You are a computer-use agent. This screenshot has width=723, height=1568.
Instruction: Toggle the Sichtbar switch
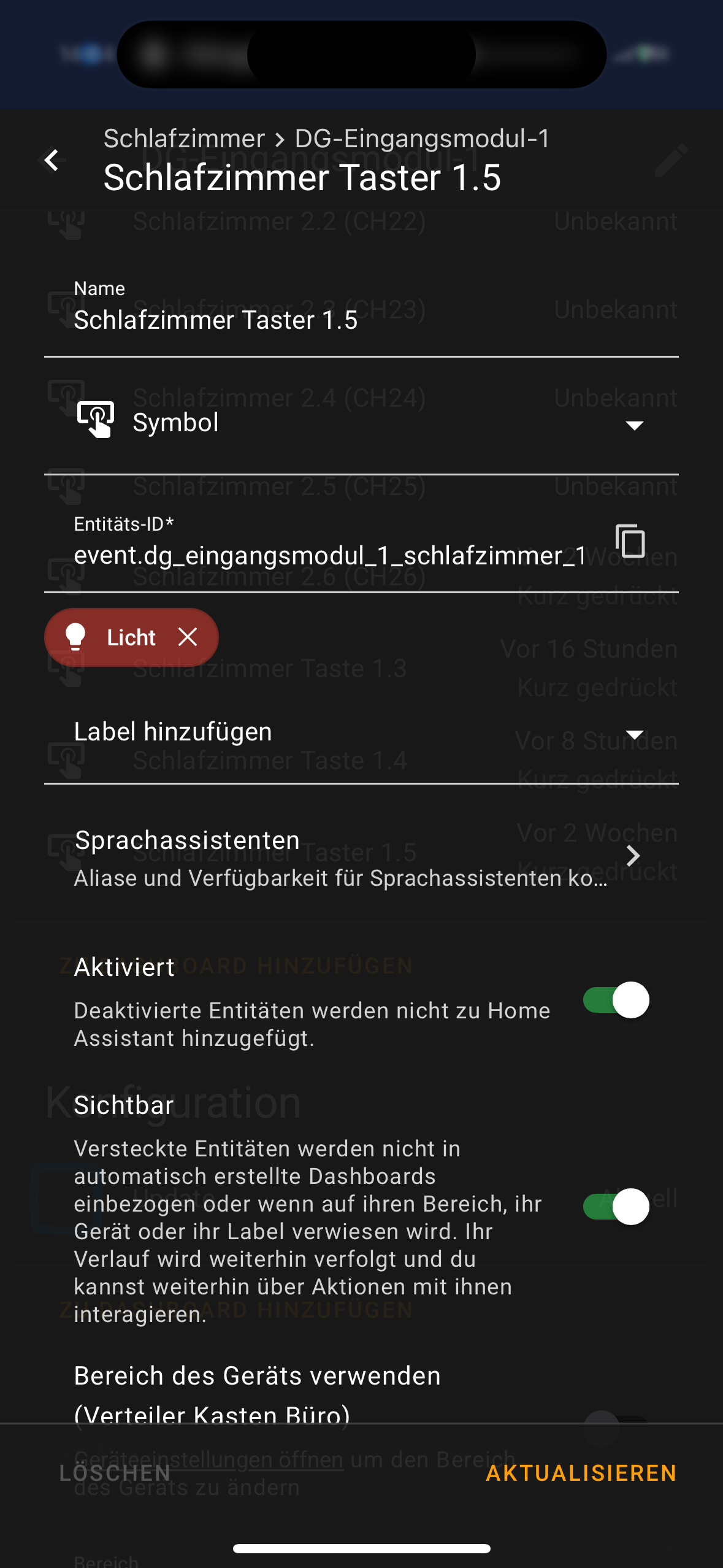(616, 1207)
